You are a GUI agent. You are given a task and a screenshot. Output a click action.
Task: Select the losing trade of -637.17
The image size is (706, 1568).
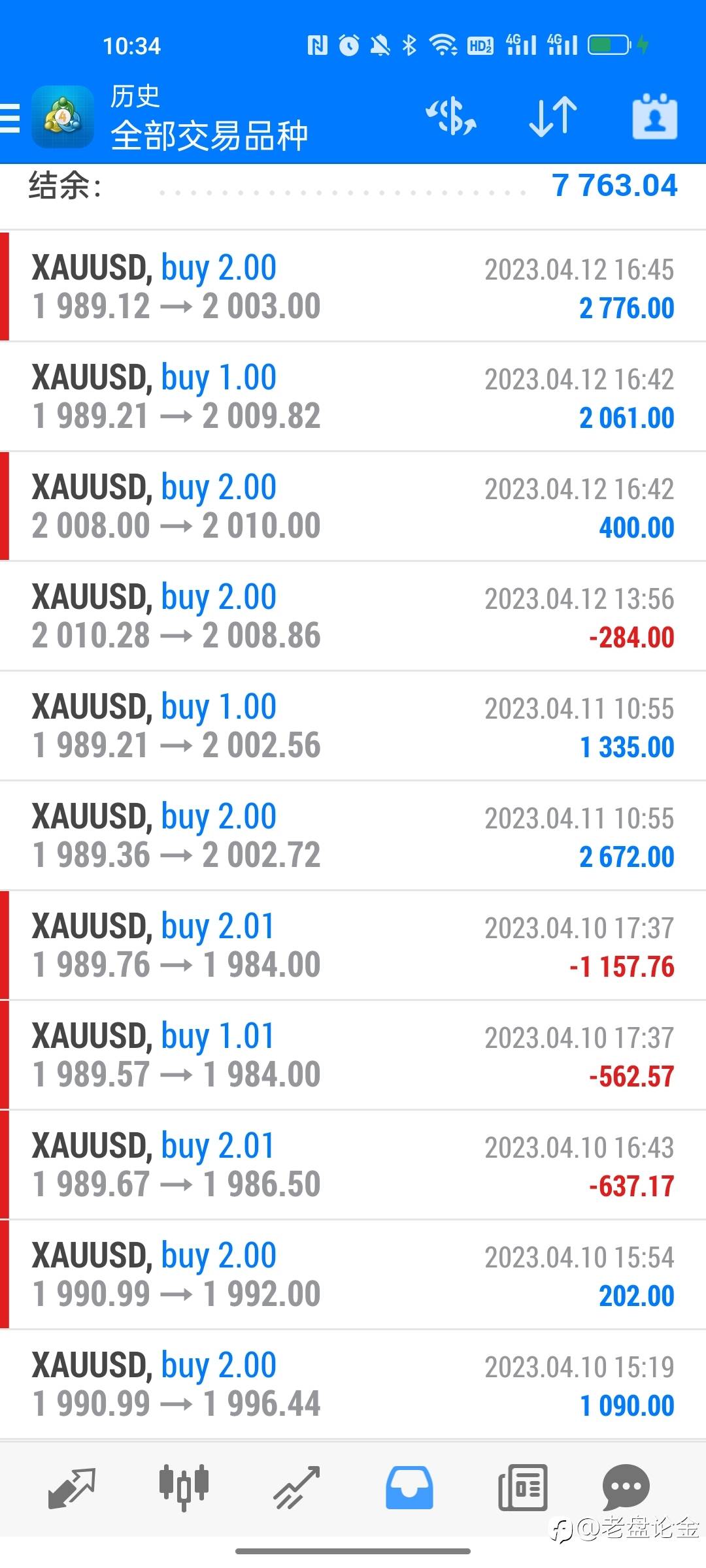click(x=353, y=1164)
